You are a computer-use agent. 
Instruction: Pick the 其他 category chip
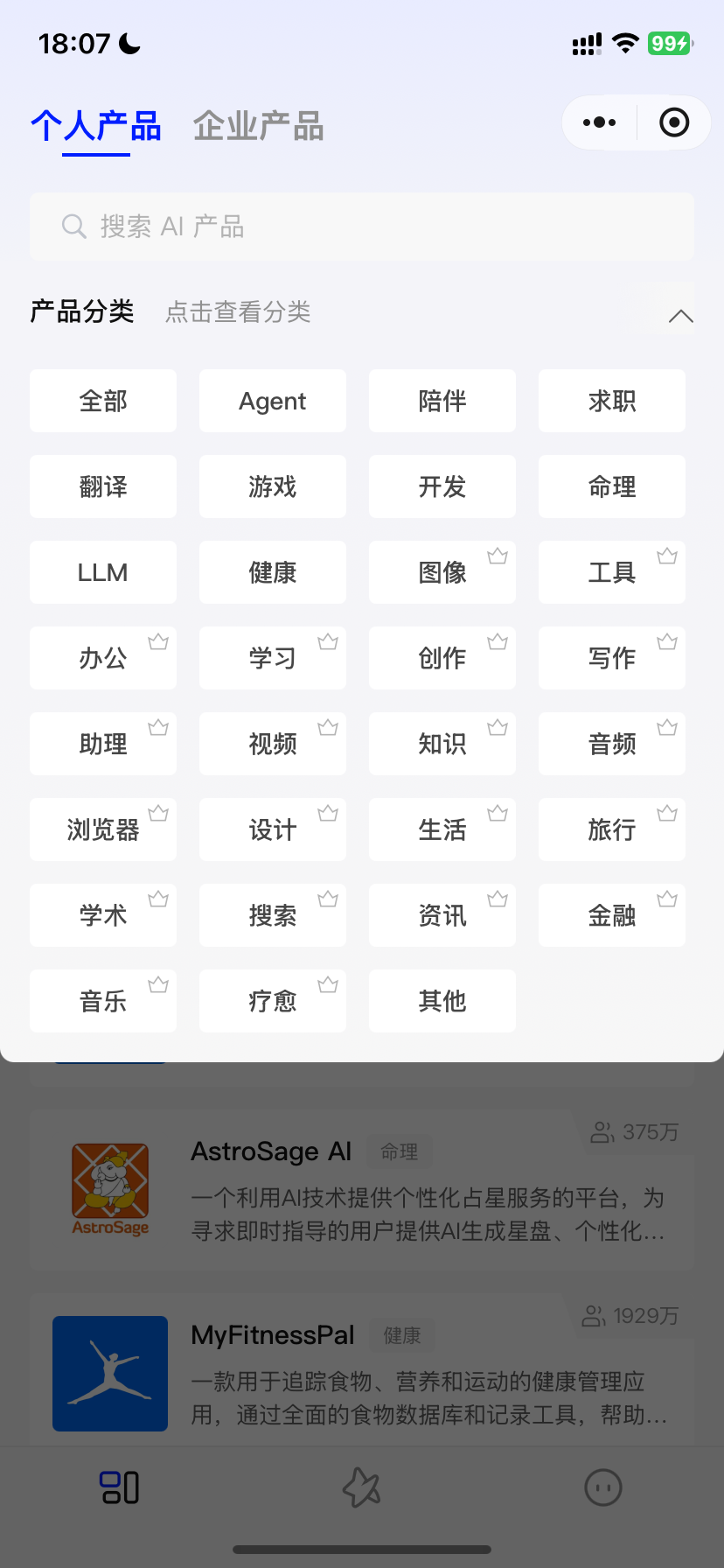point(442,1001)
